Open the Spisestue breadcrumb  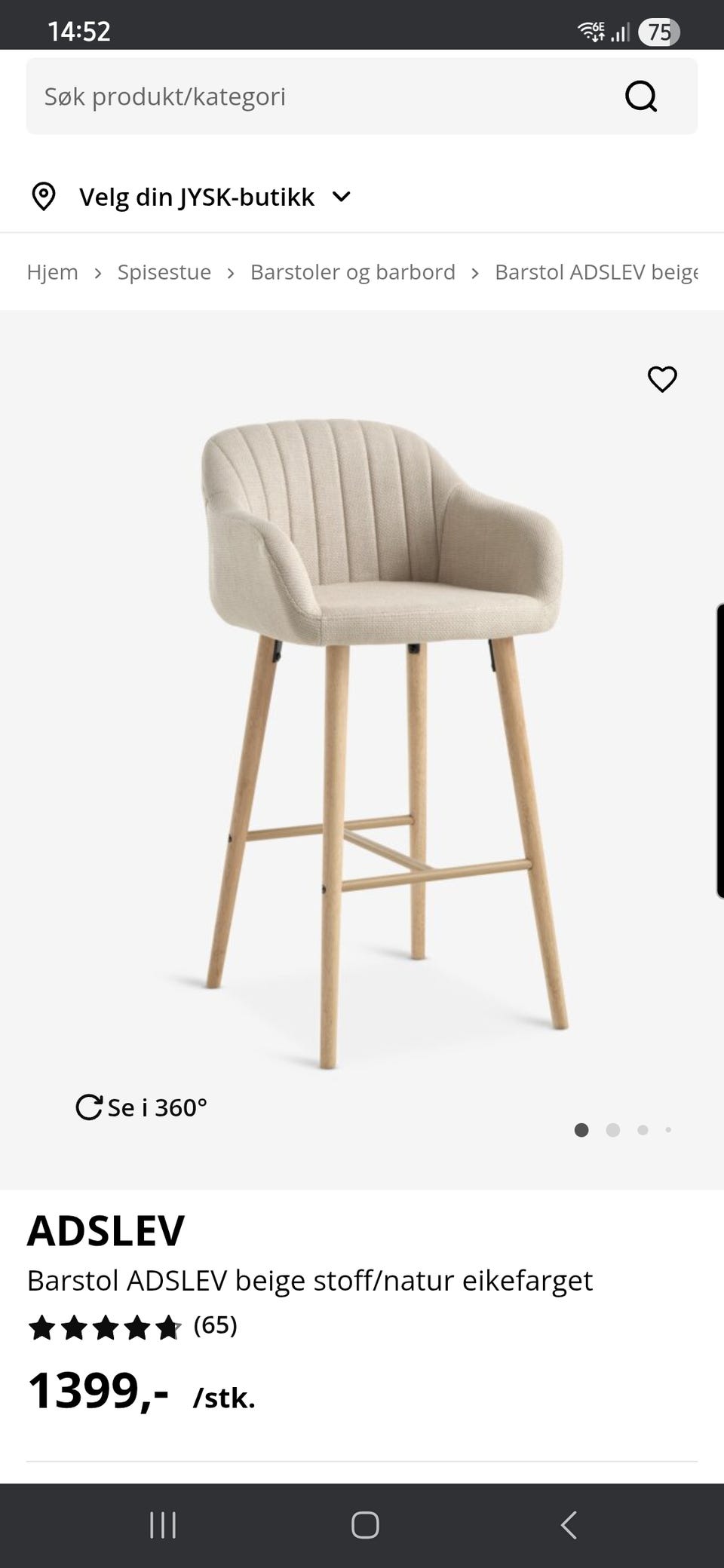coord(164,272)
